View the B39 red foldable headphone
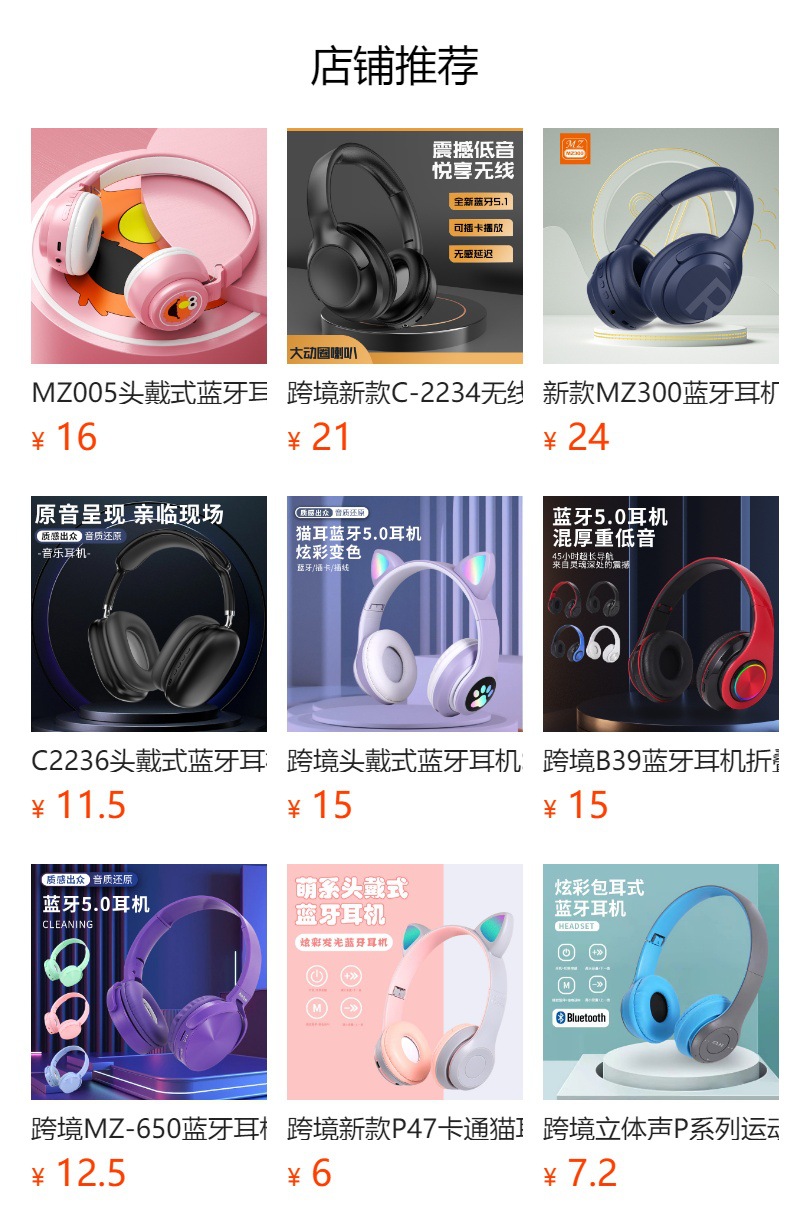This screenshot has width=790, height=1232. 661,614
